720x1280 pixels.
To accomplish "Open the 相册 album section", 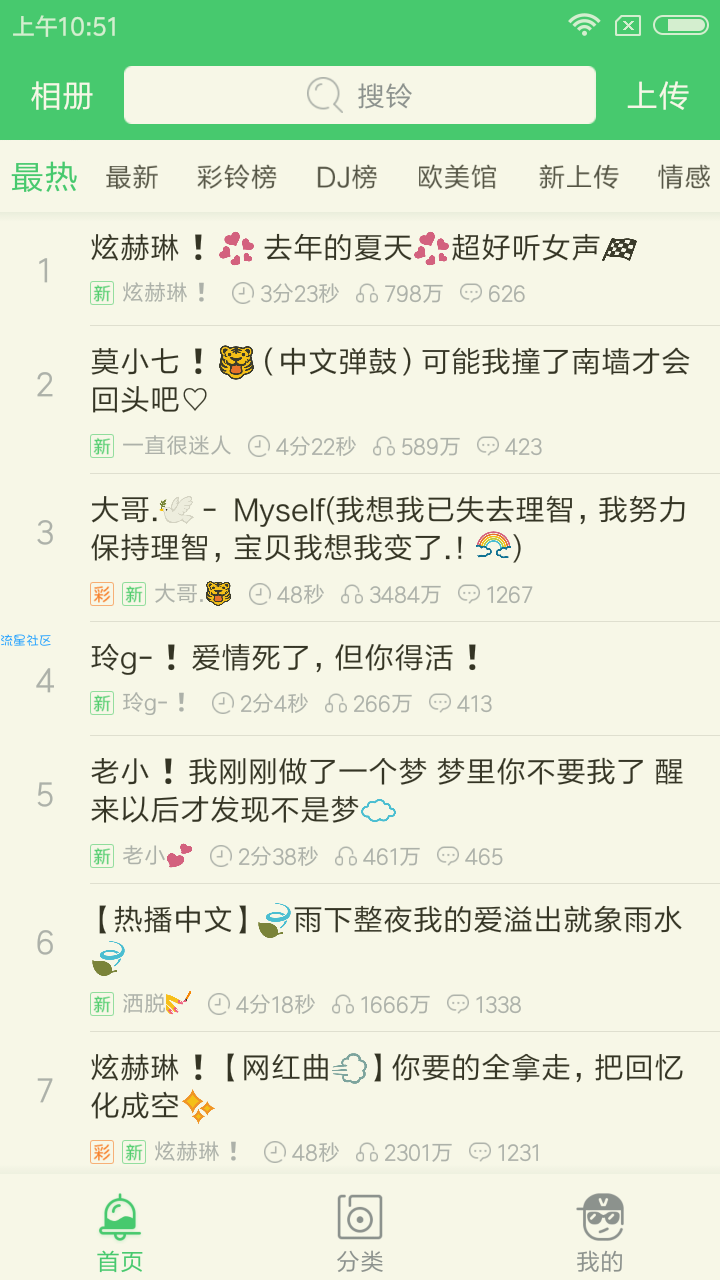I will click(62, 96).
